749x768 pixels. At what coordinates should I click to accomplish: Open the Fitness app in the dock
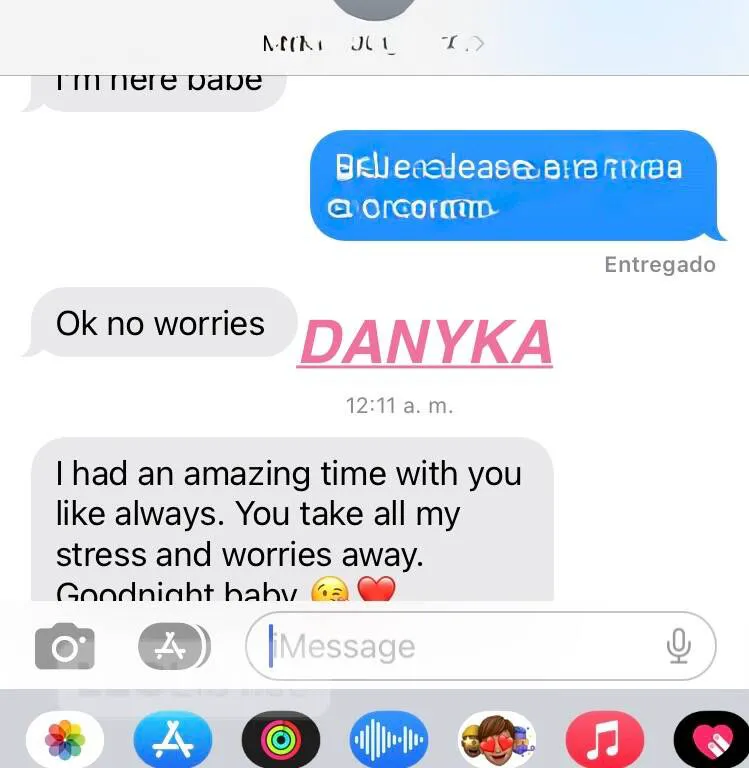pyautogui.click(x=281, y=739)
